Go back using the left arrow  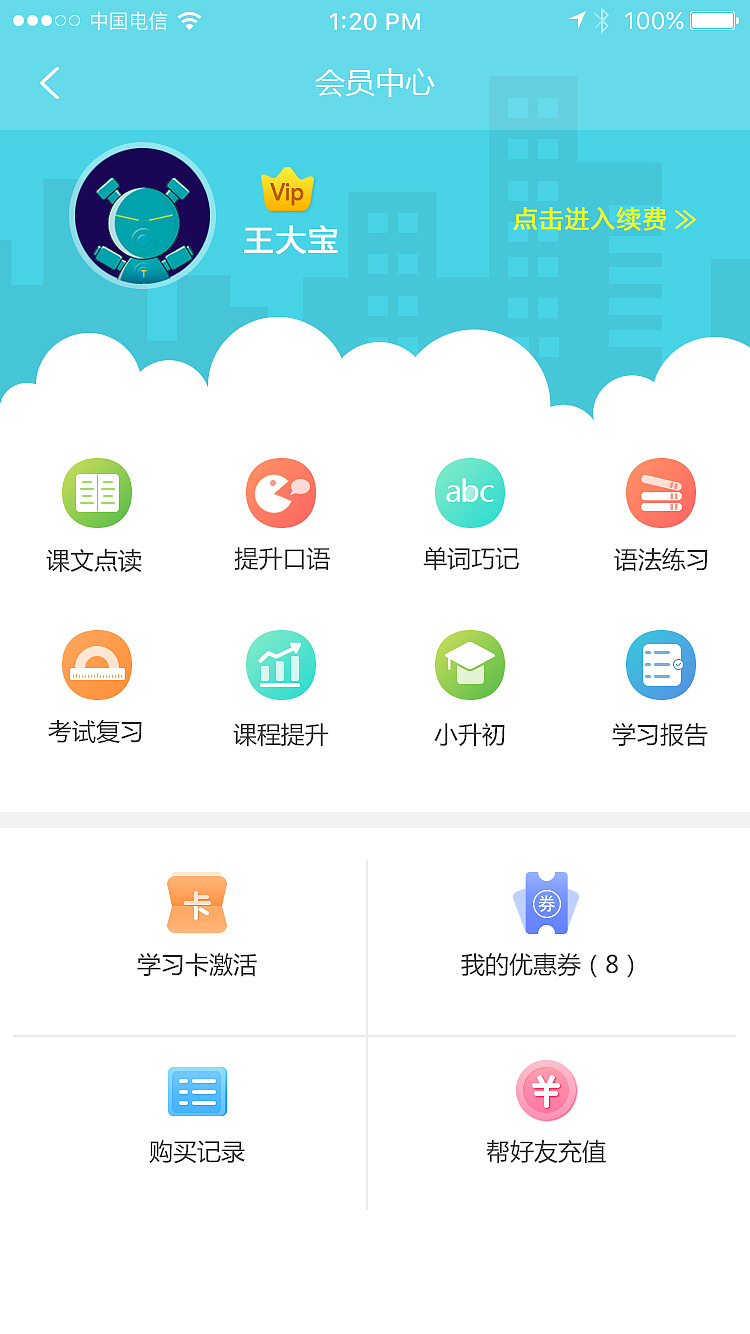[50, 83]
